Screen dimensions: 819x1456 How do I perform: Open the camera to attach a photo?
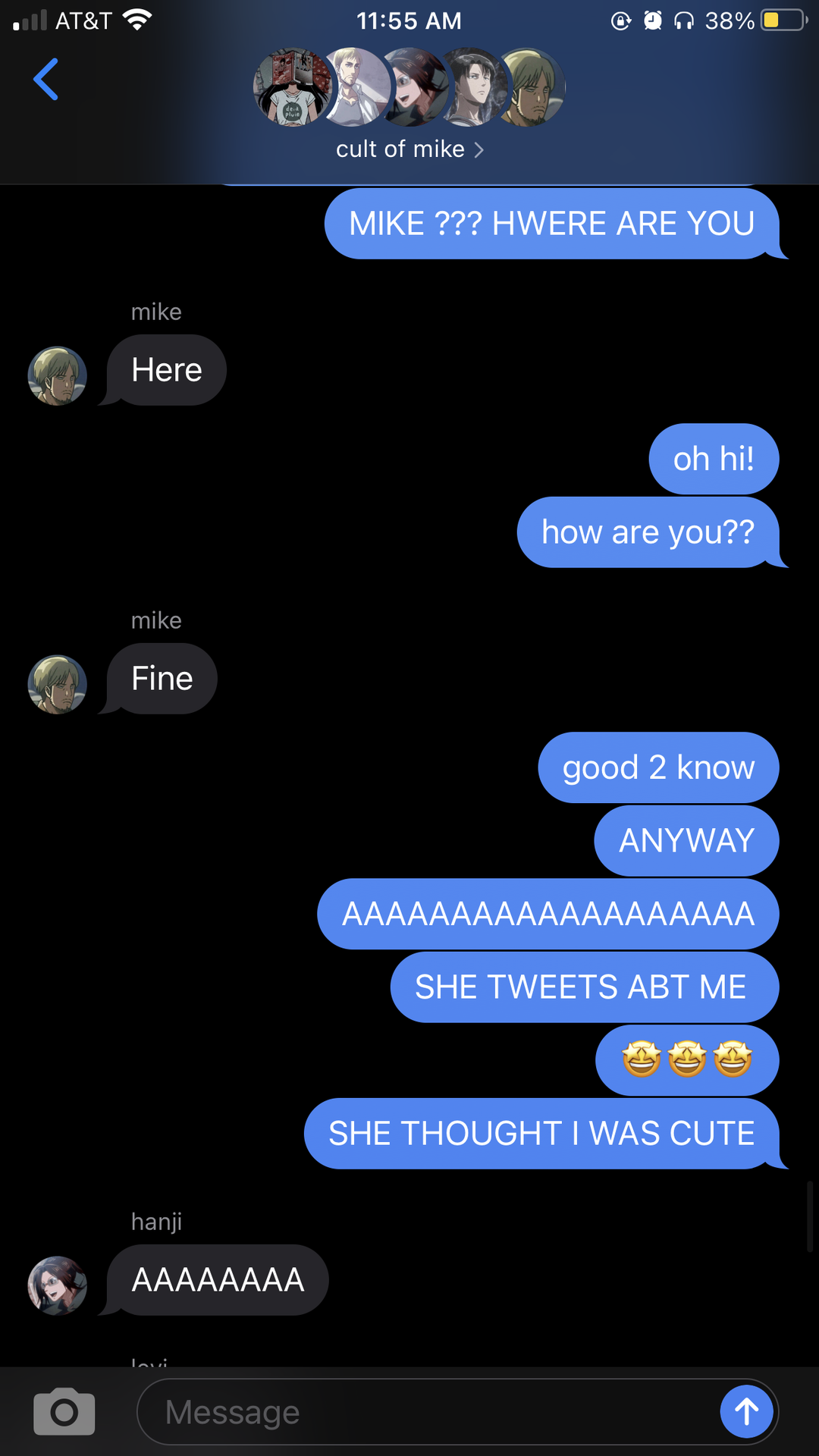(64, 1411)
